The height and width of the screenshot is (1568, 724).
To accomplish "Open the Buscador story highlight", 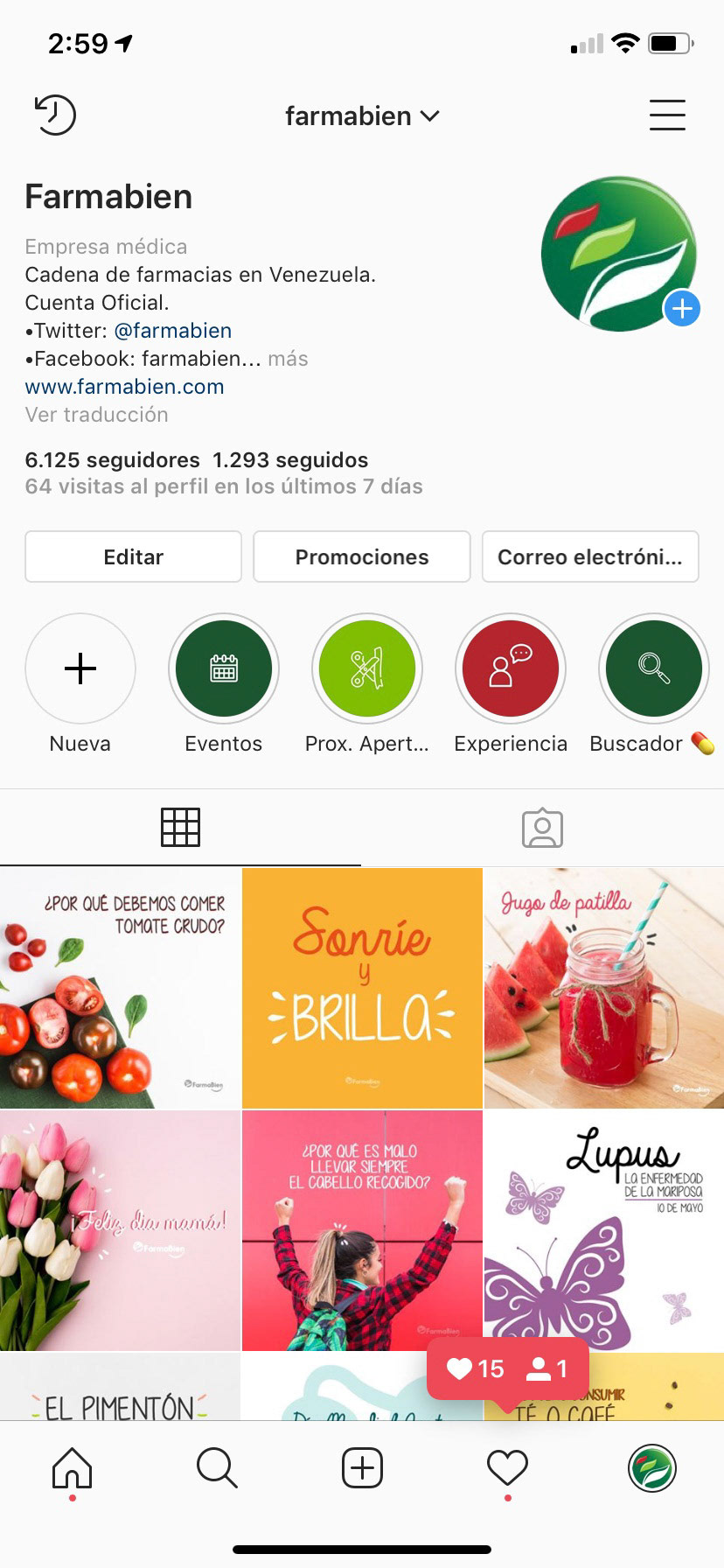I will point(654,669).
